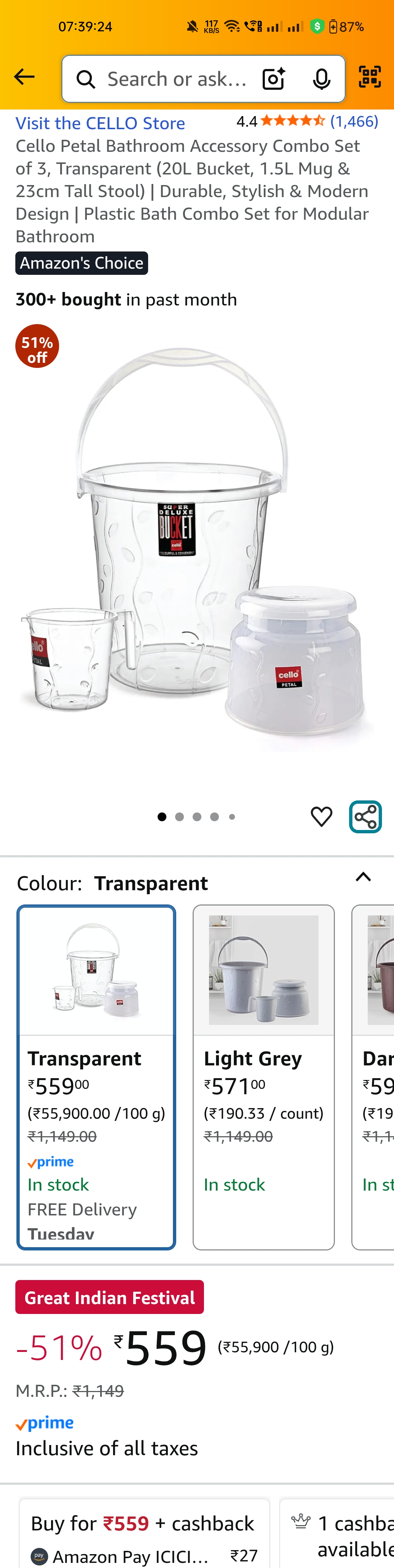This screenshot has width=394, height=1568.
Task: Visit the CELLO Store link
Action: tap(100, 123)
